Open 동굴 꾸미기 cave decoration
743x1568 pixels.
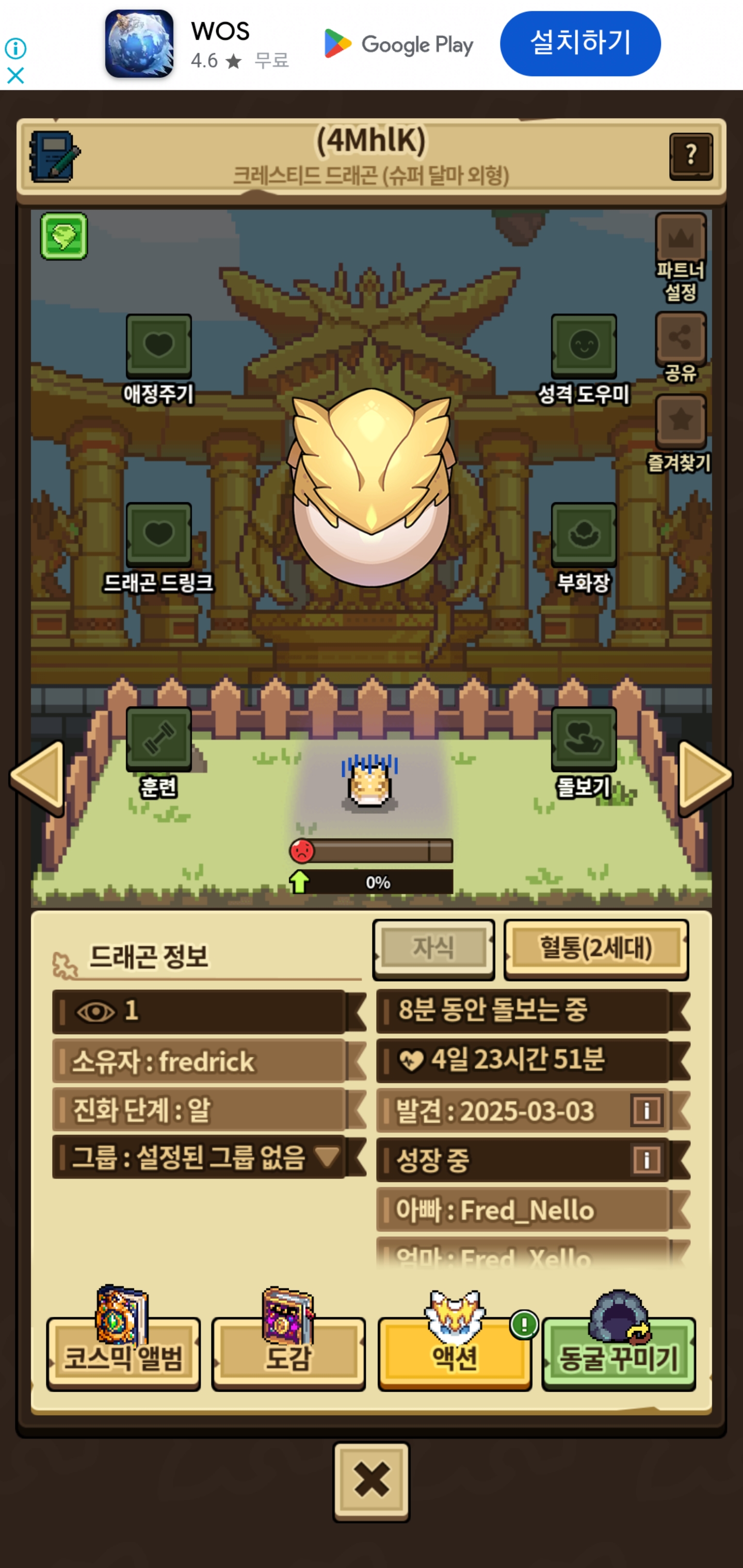tap(618, 1354)
